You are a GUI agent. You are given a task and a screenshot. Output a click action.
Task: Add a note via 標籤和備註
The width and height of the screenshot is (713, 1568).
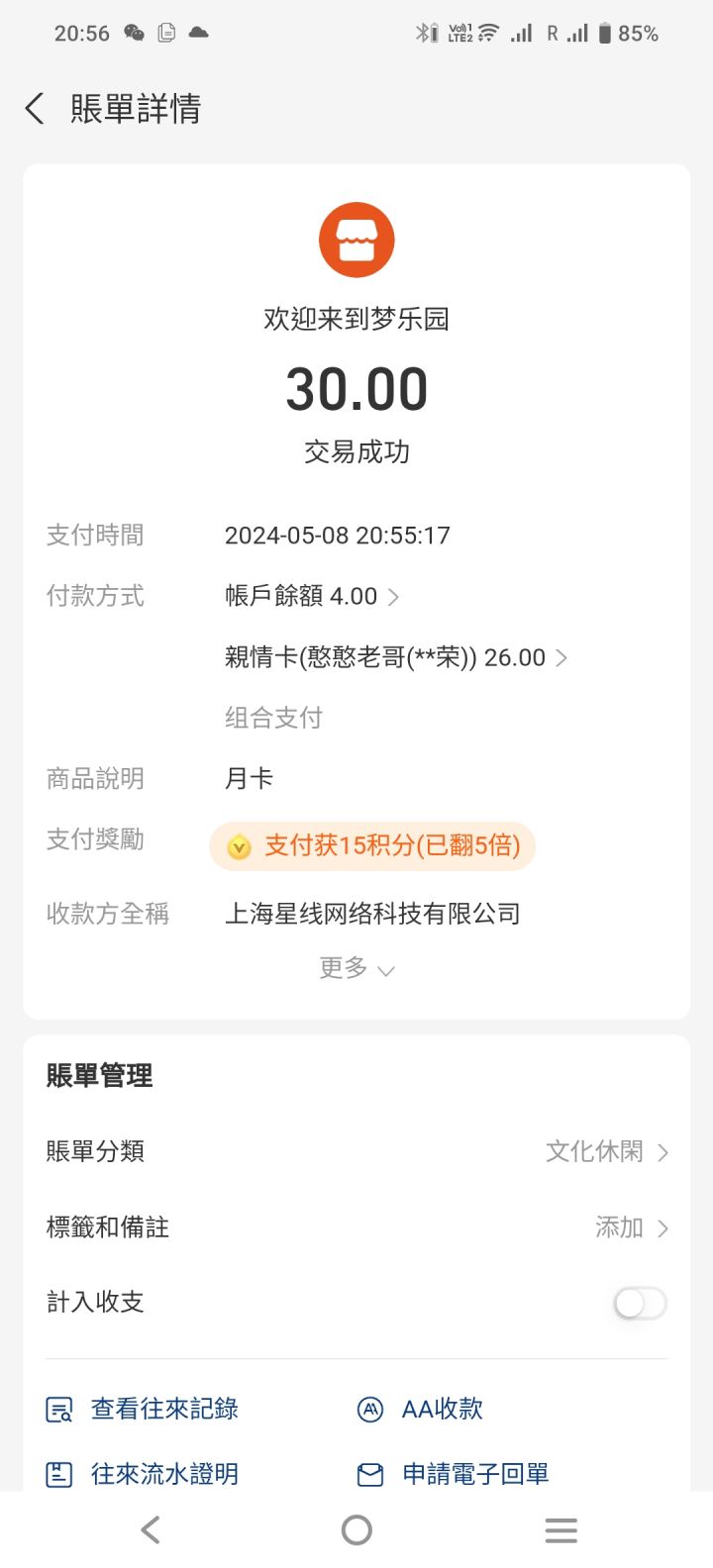point(356,1227)
